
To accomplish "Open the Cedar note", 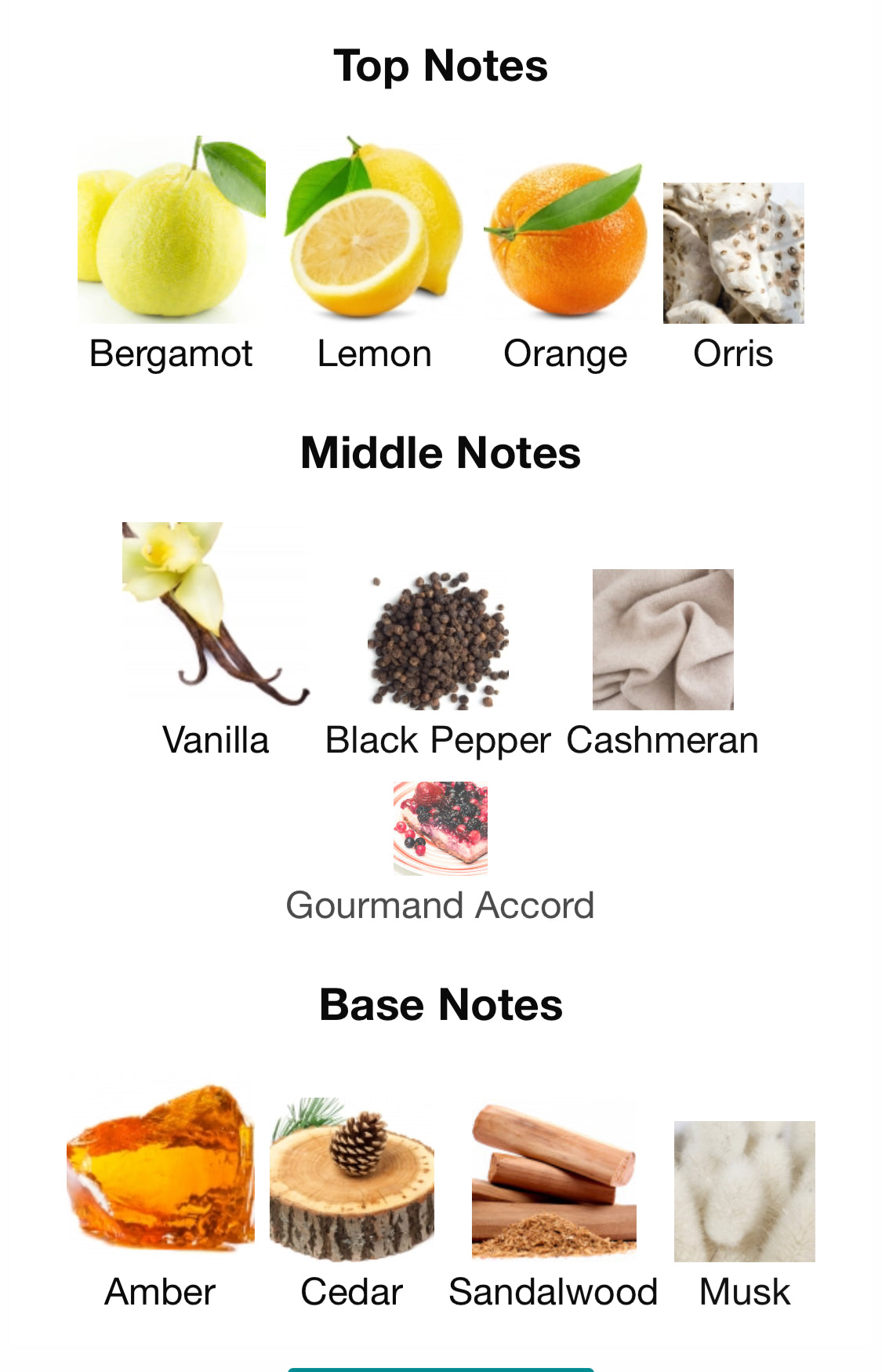I will tap(351, 1180).
